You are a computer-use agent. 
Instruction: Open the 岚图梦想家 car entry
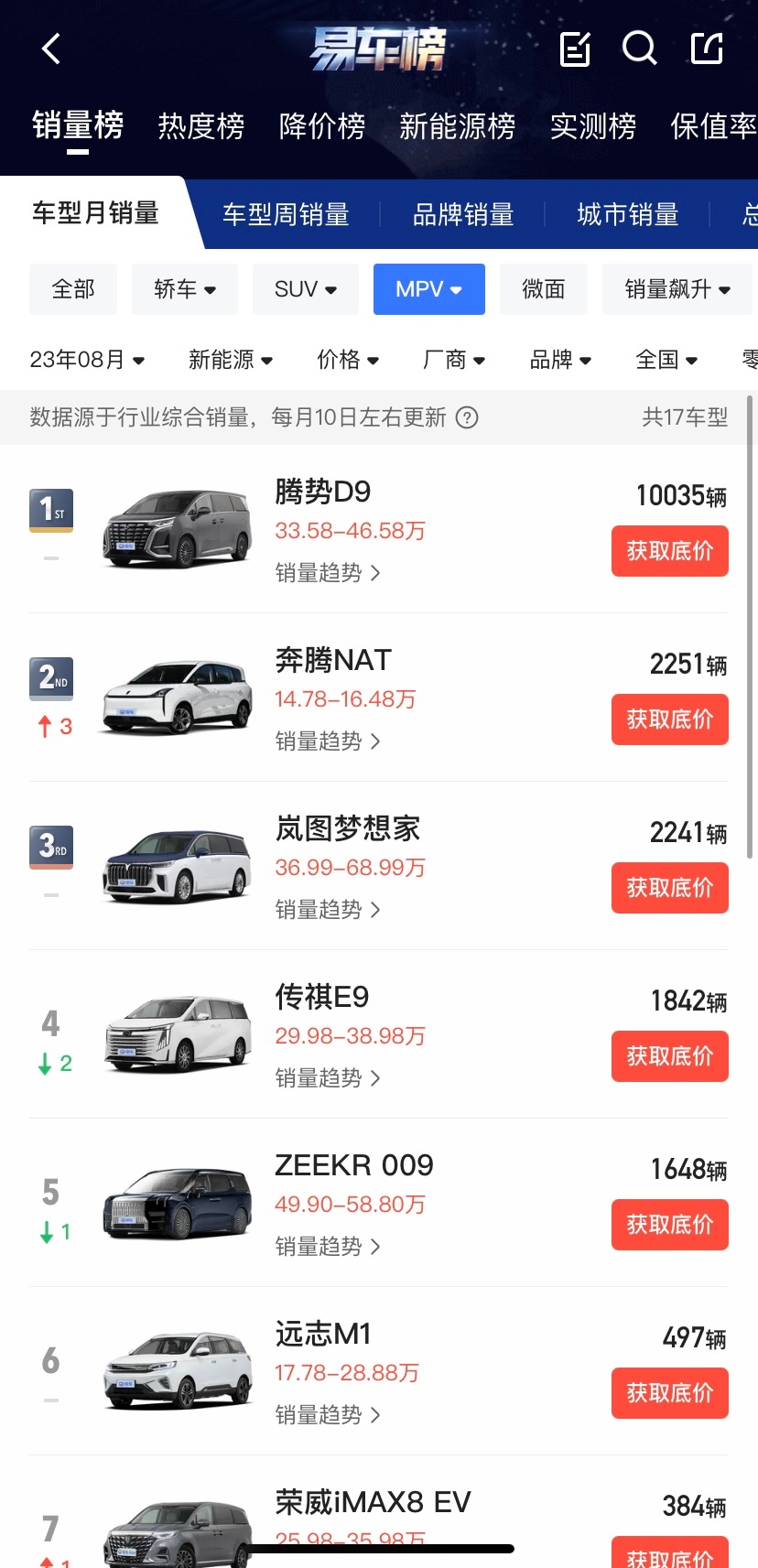coord(379,866)
